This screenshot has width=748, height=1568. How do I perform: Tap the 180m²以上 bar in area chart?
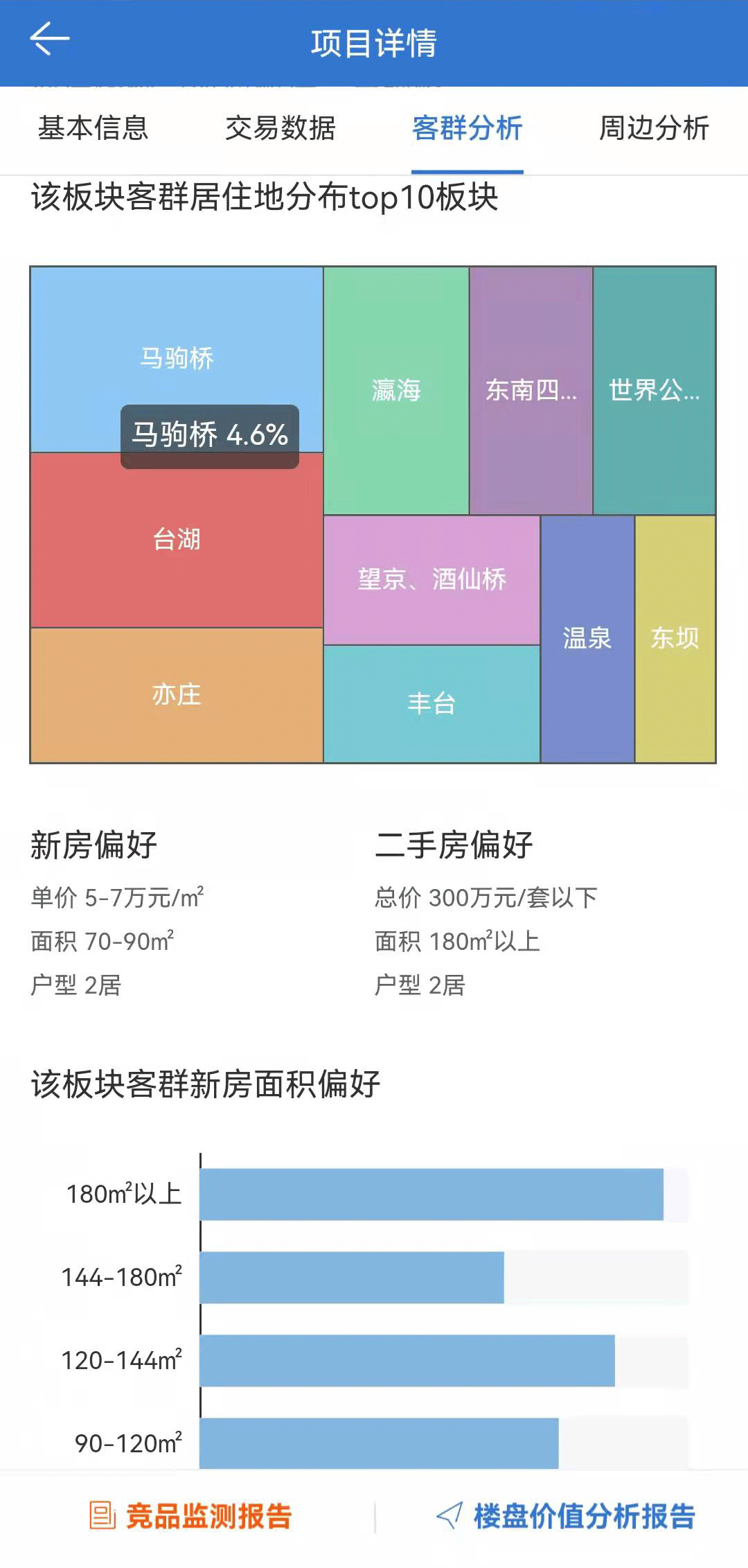pos(431,1195)
